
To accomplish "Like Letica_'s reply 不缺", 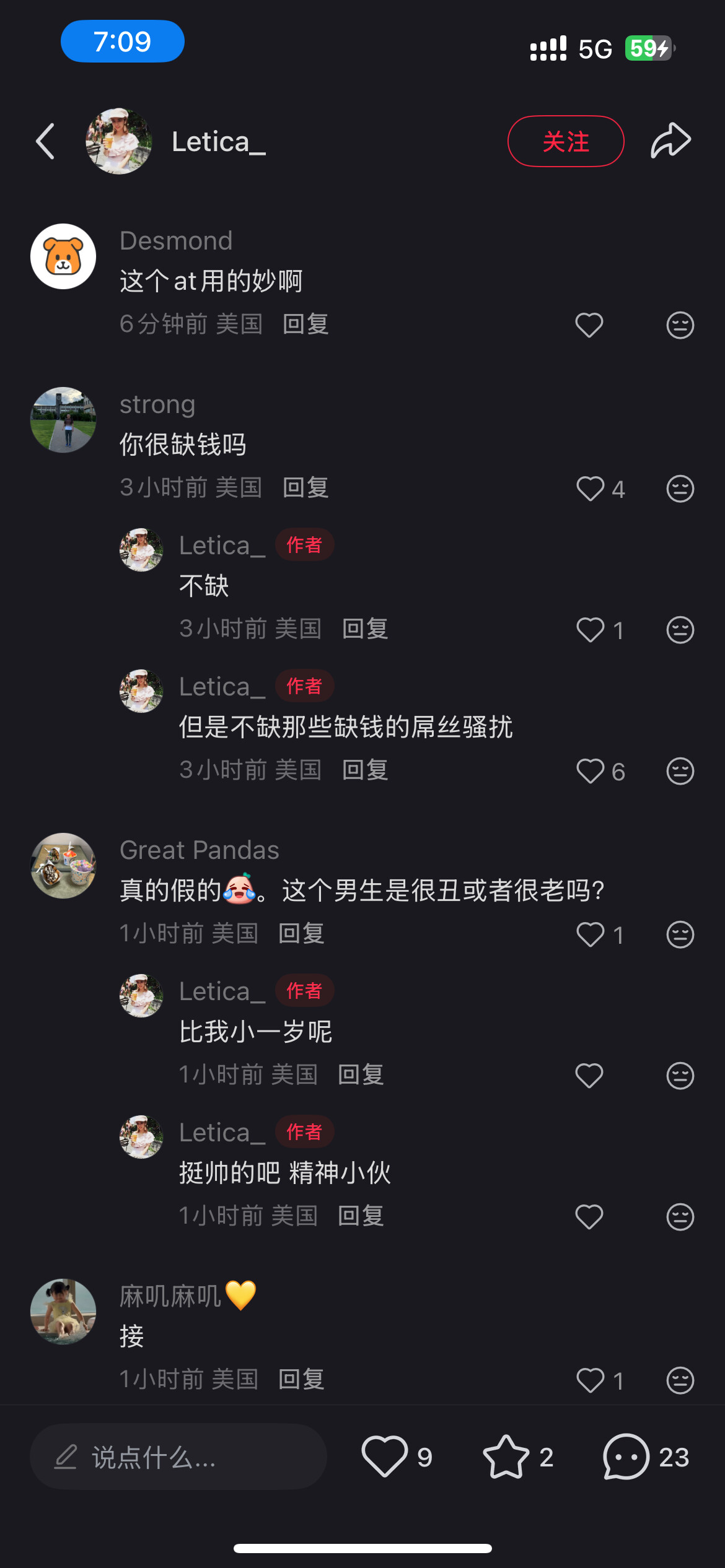I will (x=590, y=630).
